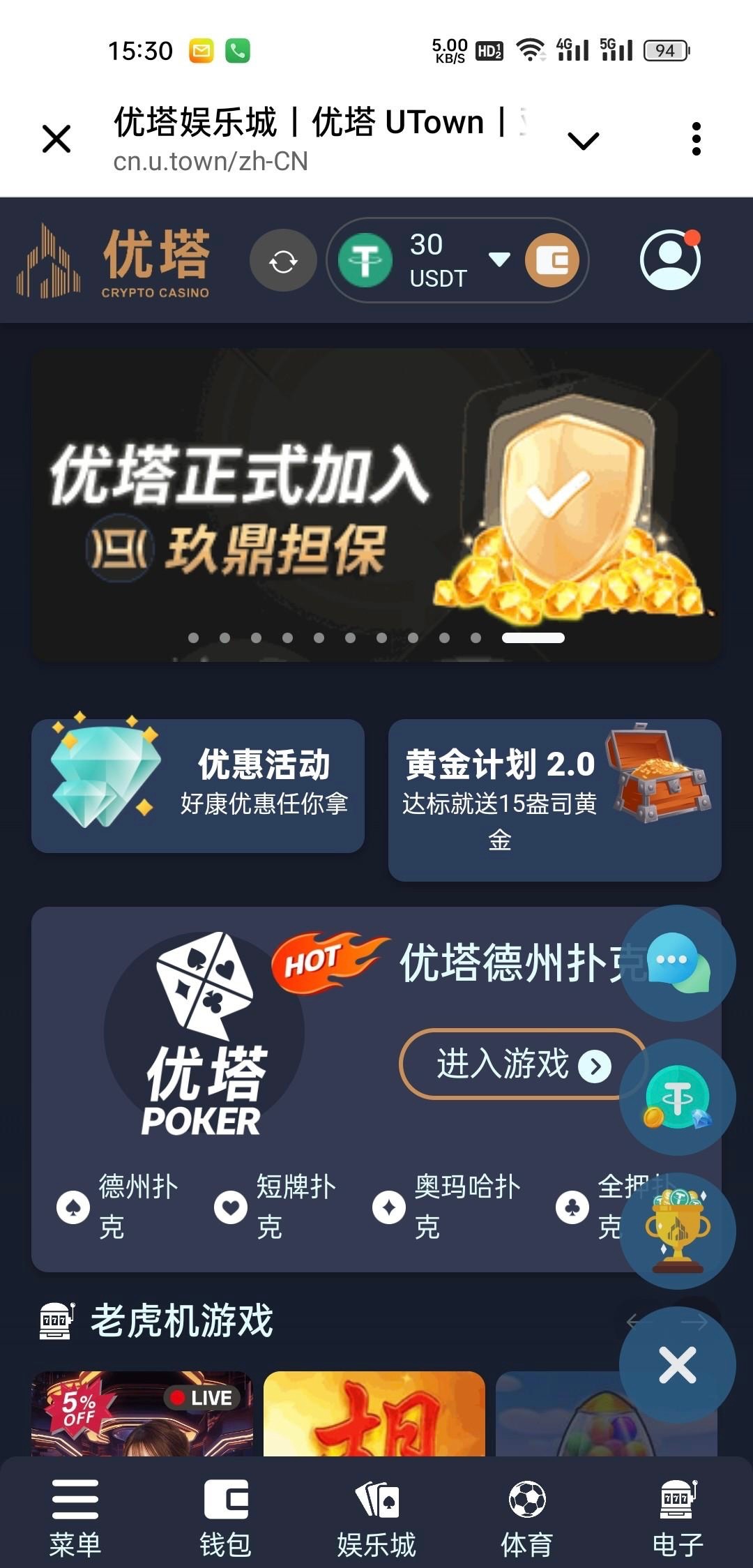Select 奥玛哈扑克 poker type
Screen dimensions: 753x1568
coord(448,1207)
